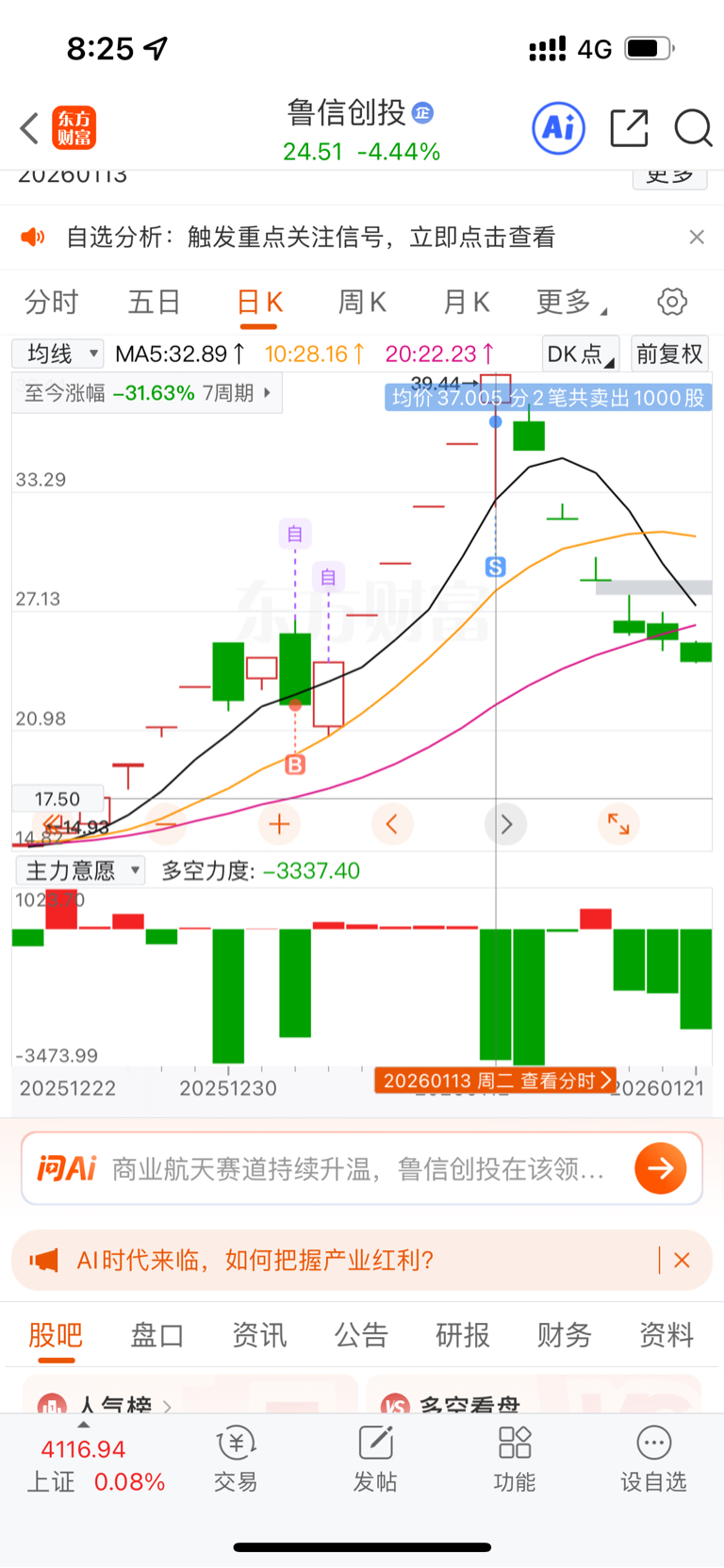724x1568 pixels.
Task: Open the Ai assistant icon
Action: (x=558, y=128)
